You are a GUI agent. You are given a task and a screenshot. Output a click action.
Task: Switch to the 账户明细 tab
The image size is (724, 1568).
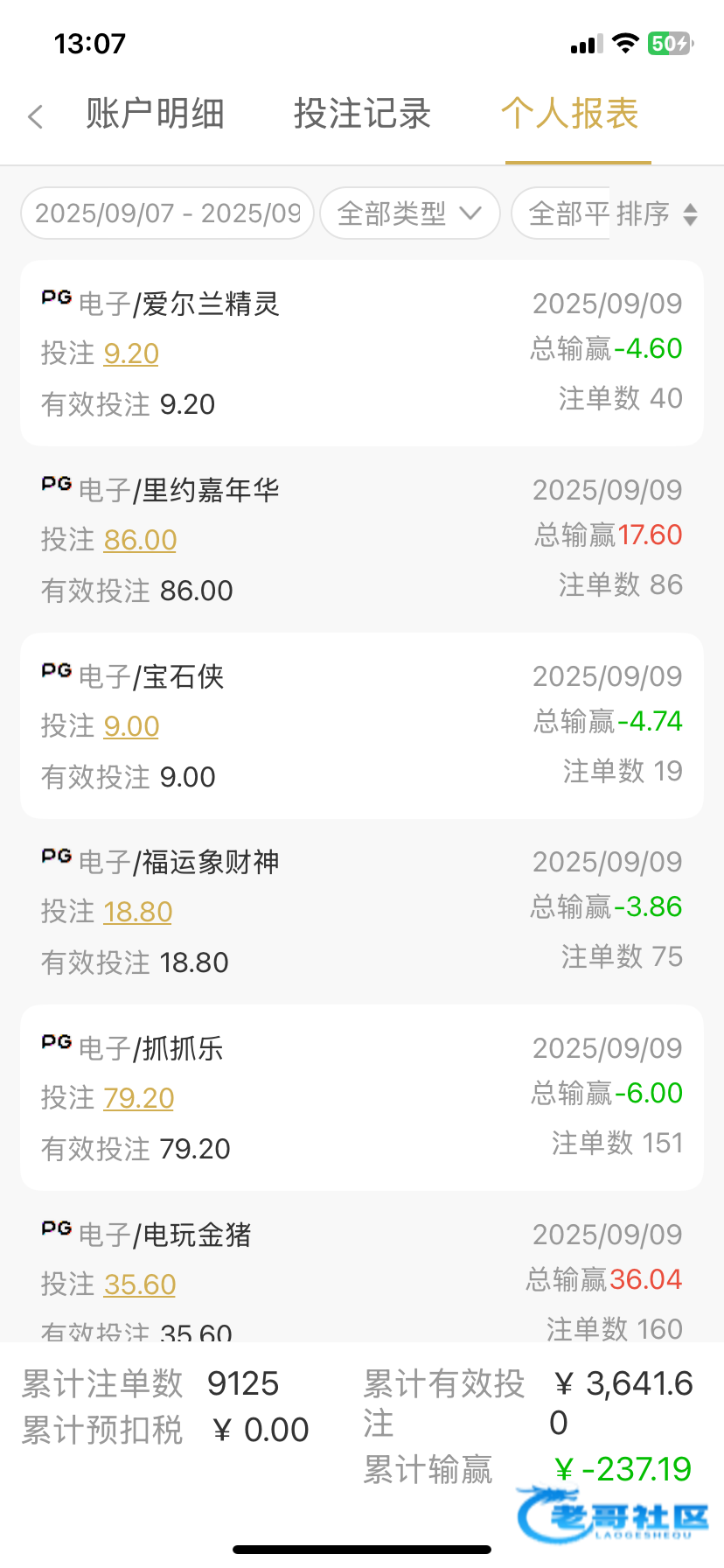pyautogui.click(x=155, y=114)
